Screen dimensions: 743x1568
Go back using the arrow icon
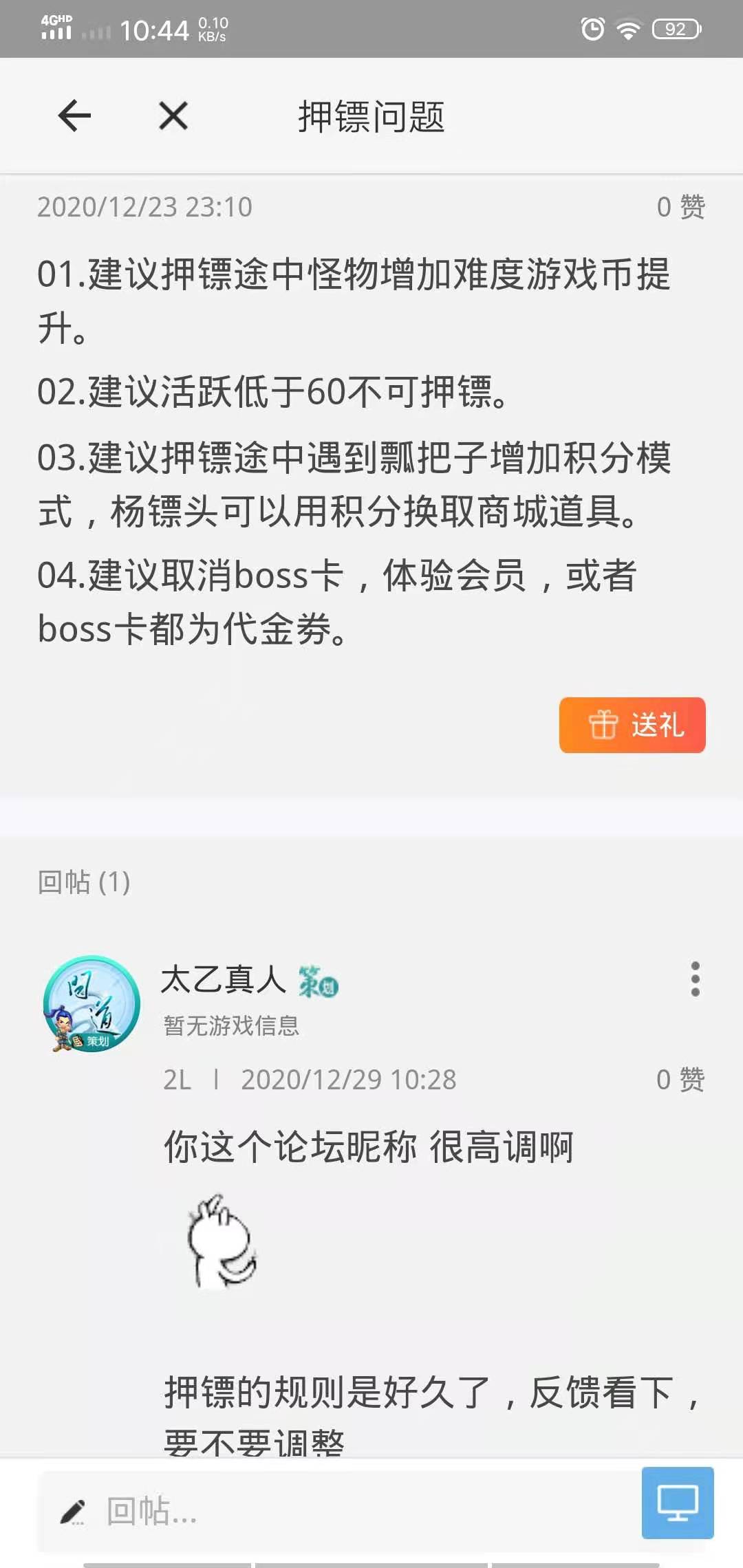tap(74, 116)
